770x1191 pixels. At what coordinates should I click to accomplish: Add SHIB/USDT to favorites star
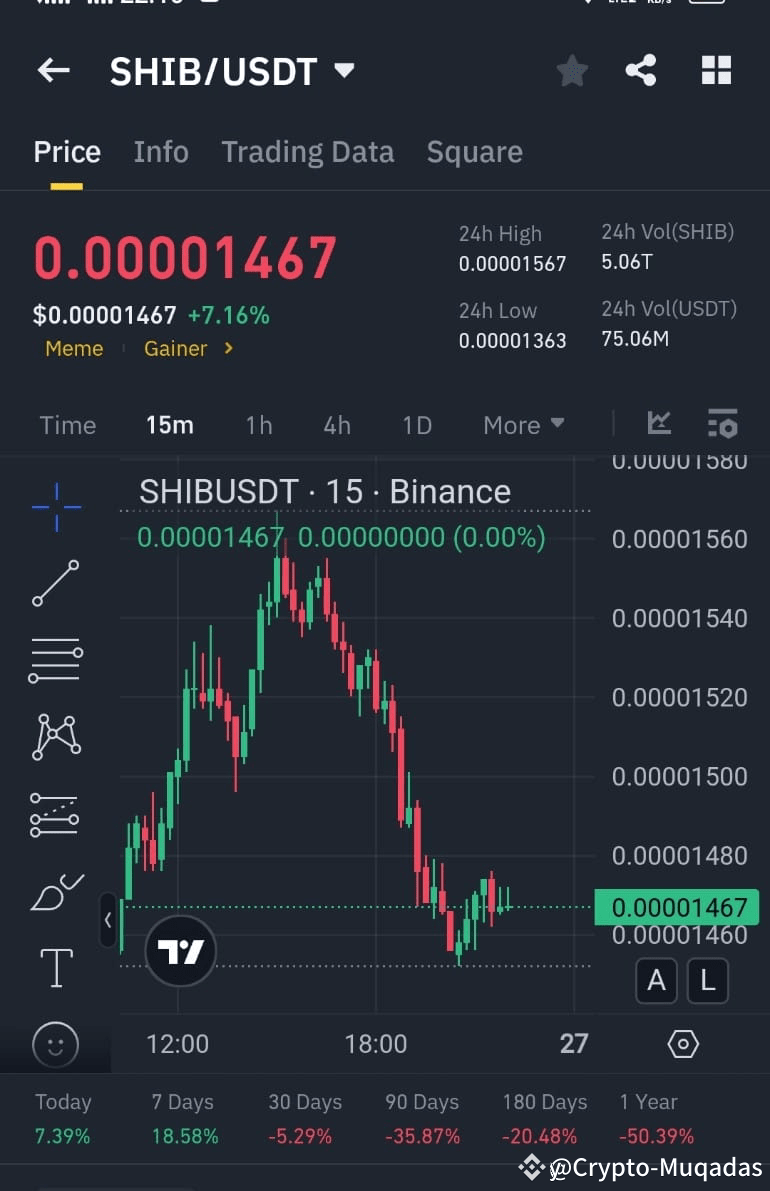coord(572,70)
